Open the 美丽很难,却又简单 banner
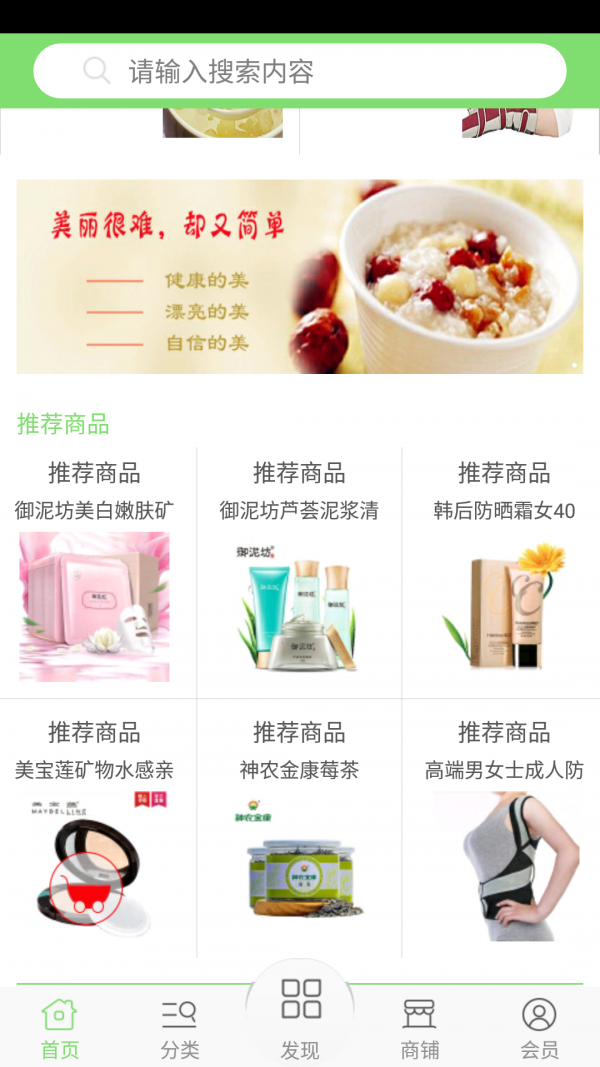Viewport: 600px width, 1067px height. (300, 277)
